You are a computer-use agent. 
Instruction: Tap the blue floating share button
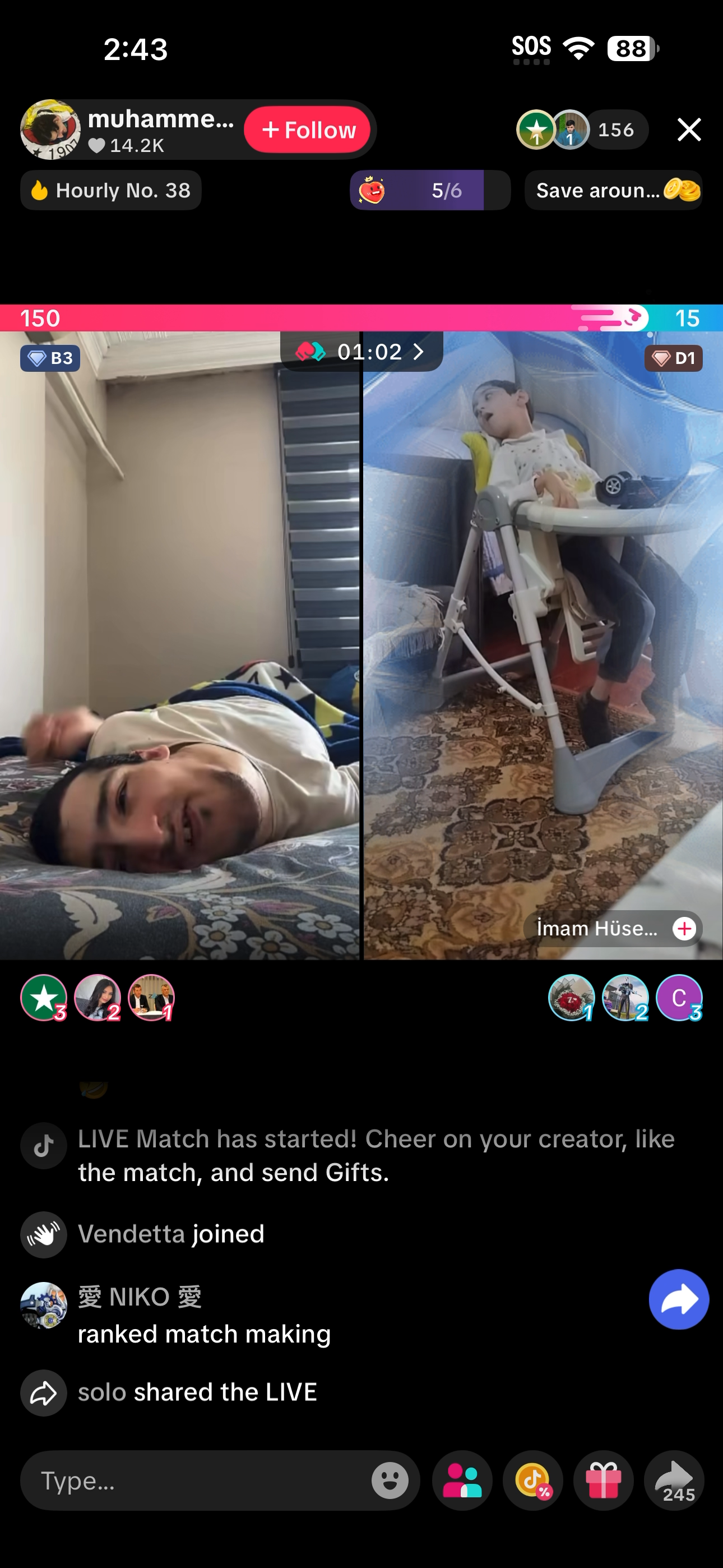coord(679,1299)
